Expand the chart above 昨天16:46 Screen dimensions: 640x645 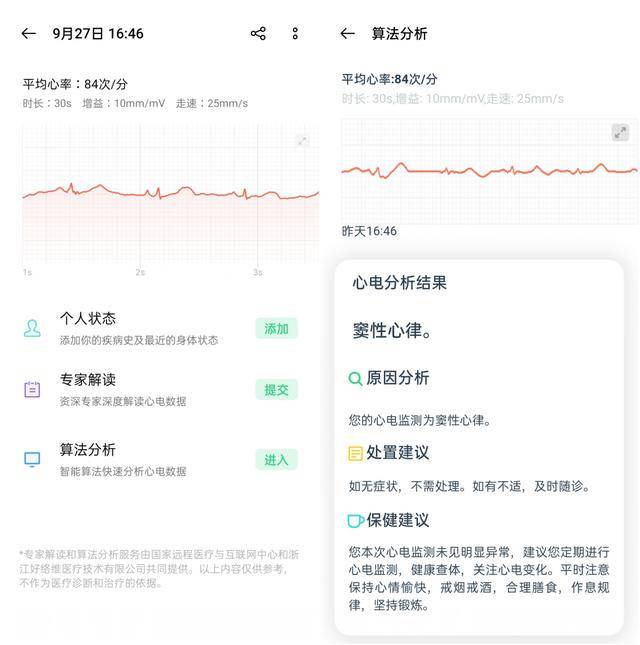[x=620, y=133]
